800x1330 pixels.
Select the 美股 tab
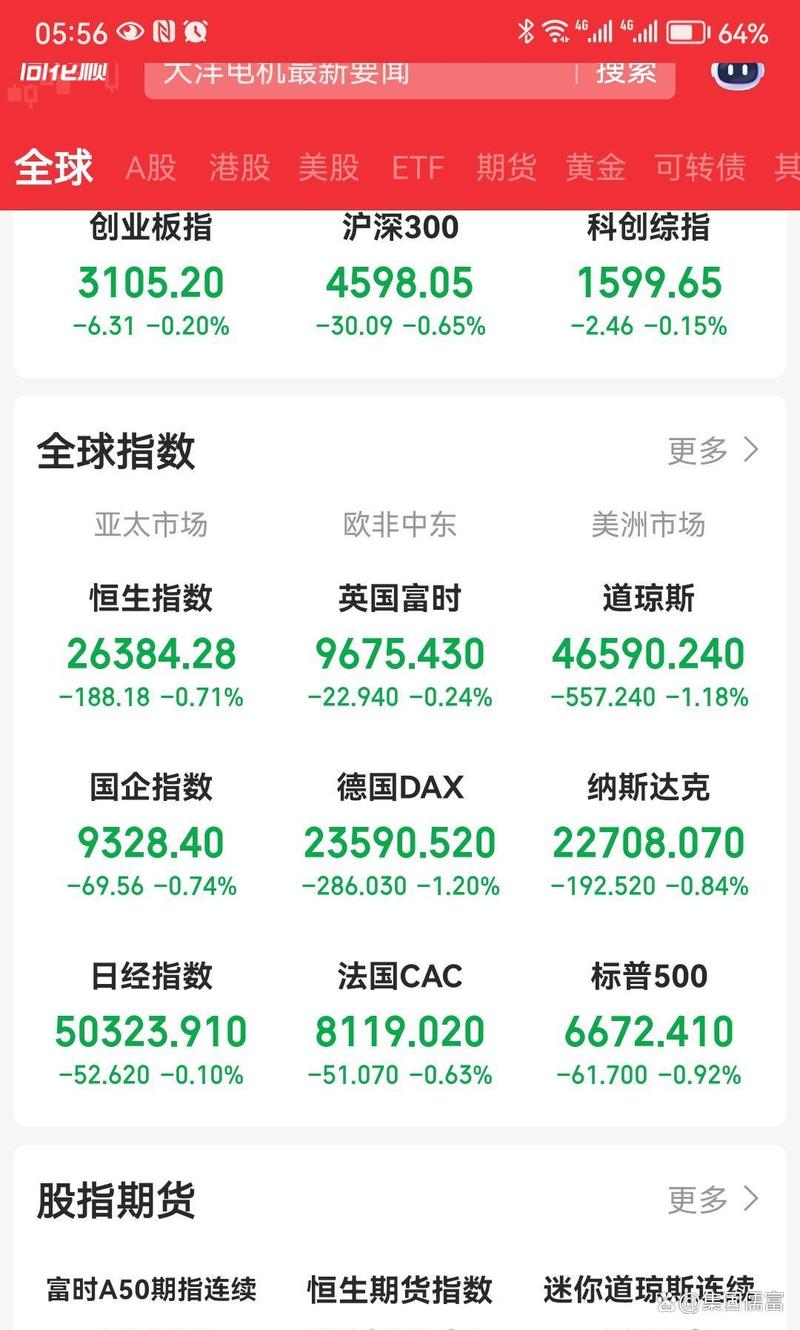328,167
